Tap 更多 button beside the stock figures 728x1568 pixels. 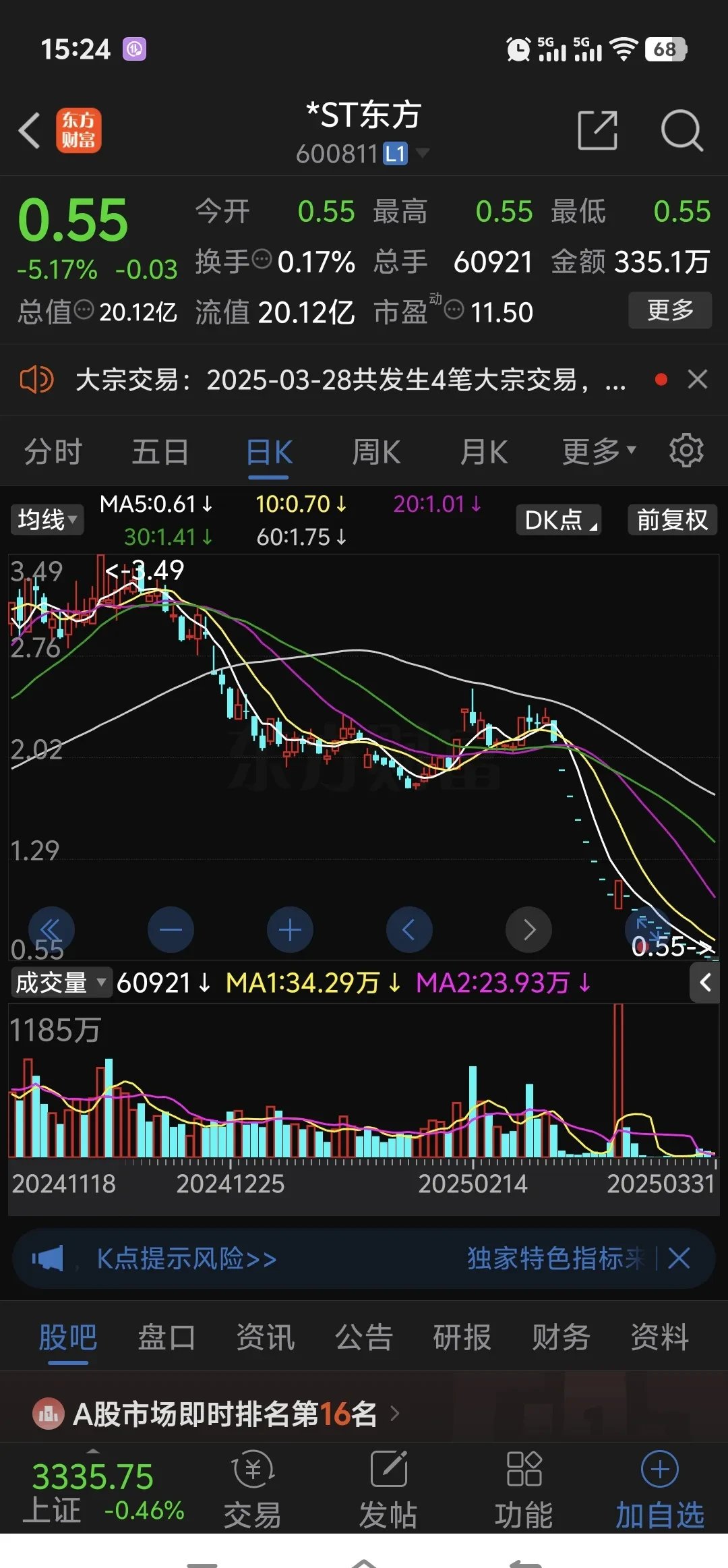pyautogui.click(x=669, y=310)
